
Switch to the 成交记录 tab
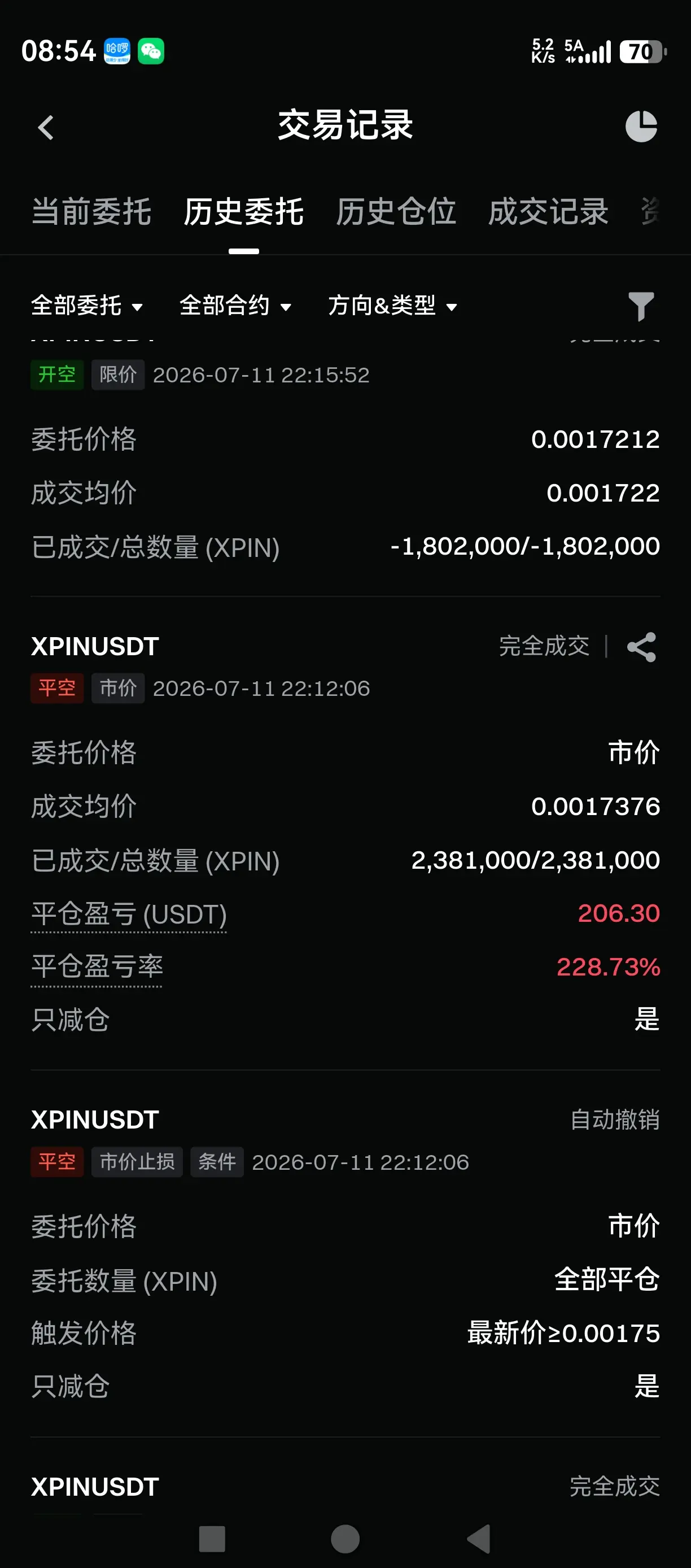[548, 212]
